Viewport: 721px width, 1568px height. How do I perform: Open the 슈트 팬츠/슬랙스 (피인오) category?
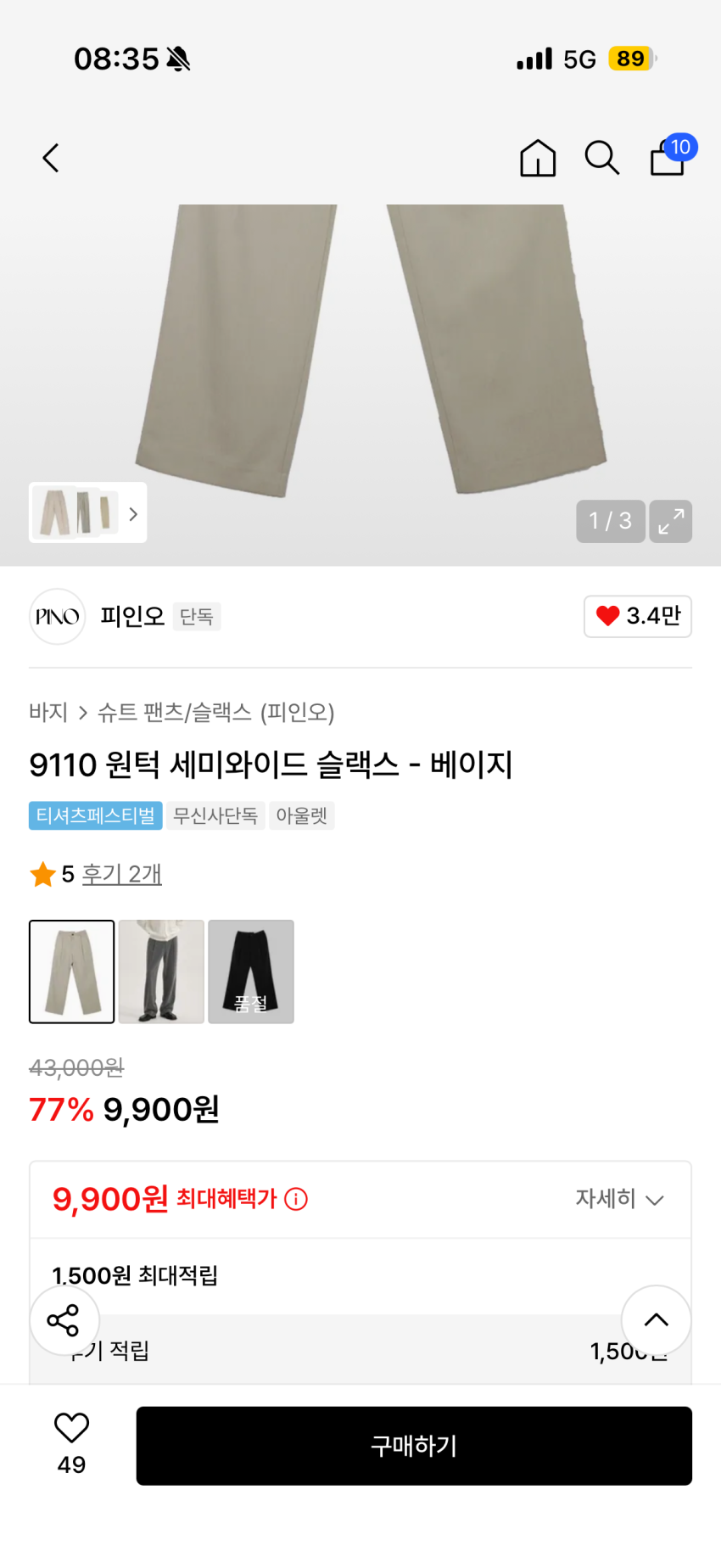click(x=216, y=712)
